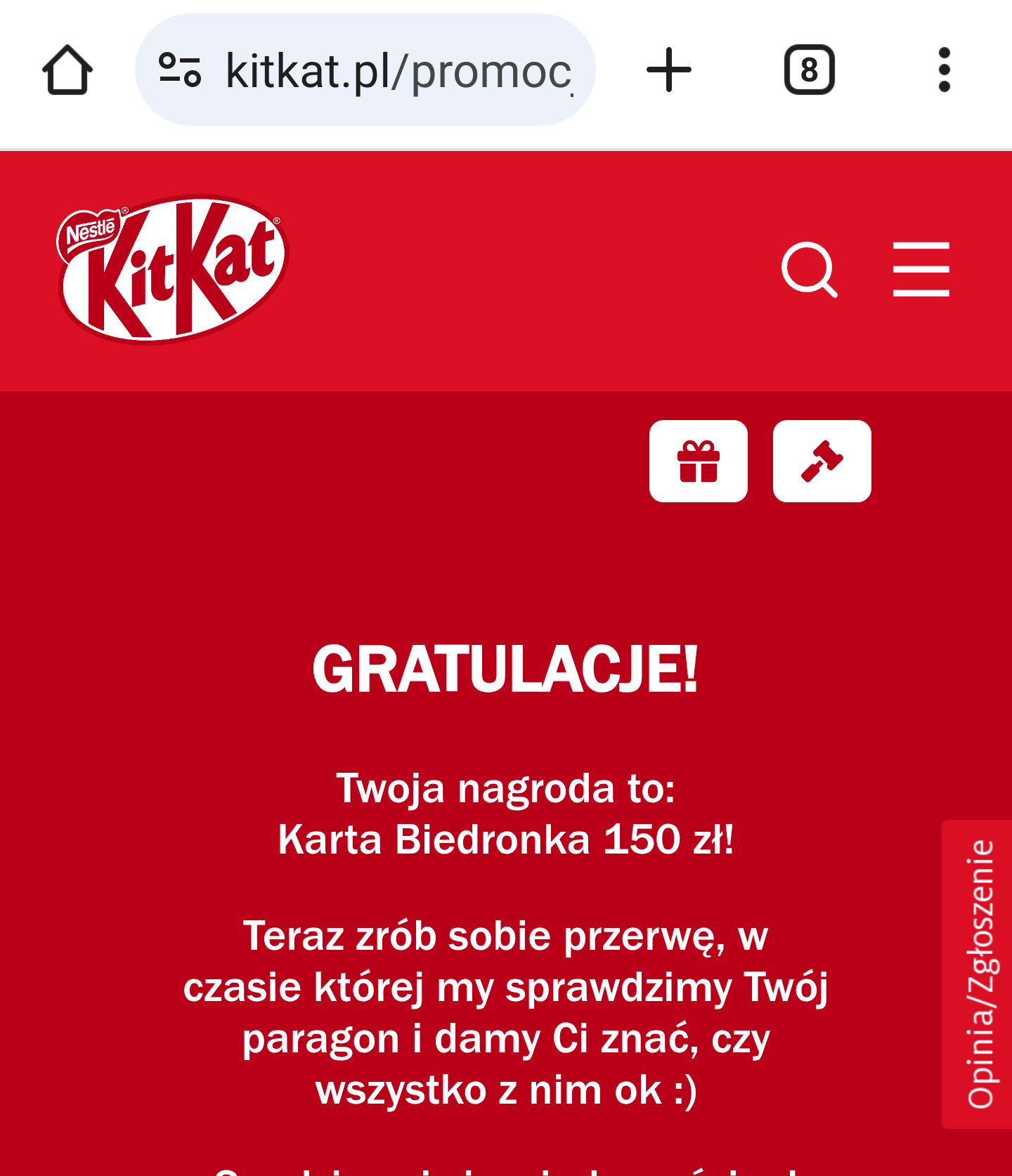Tap the KitKat logo
The width and height of the screenshot is (1012, 1176).
tap(173, 270)
